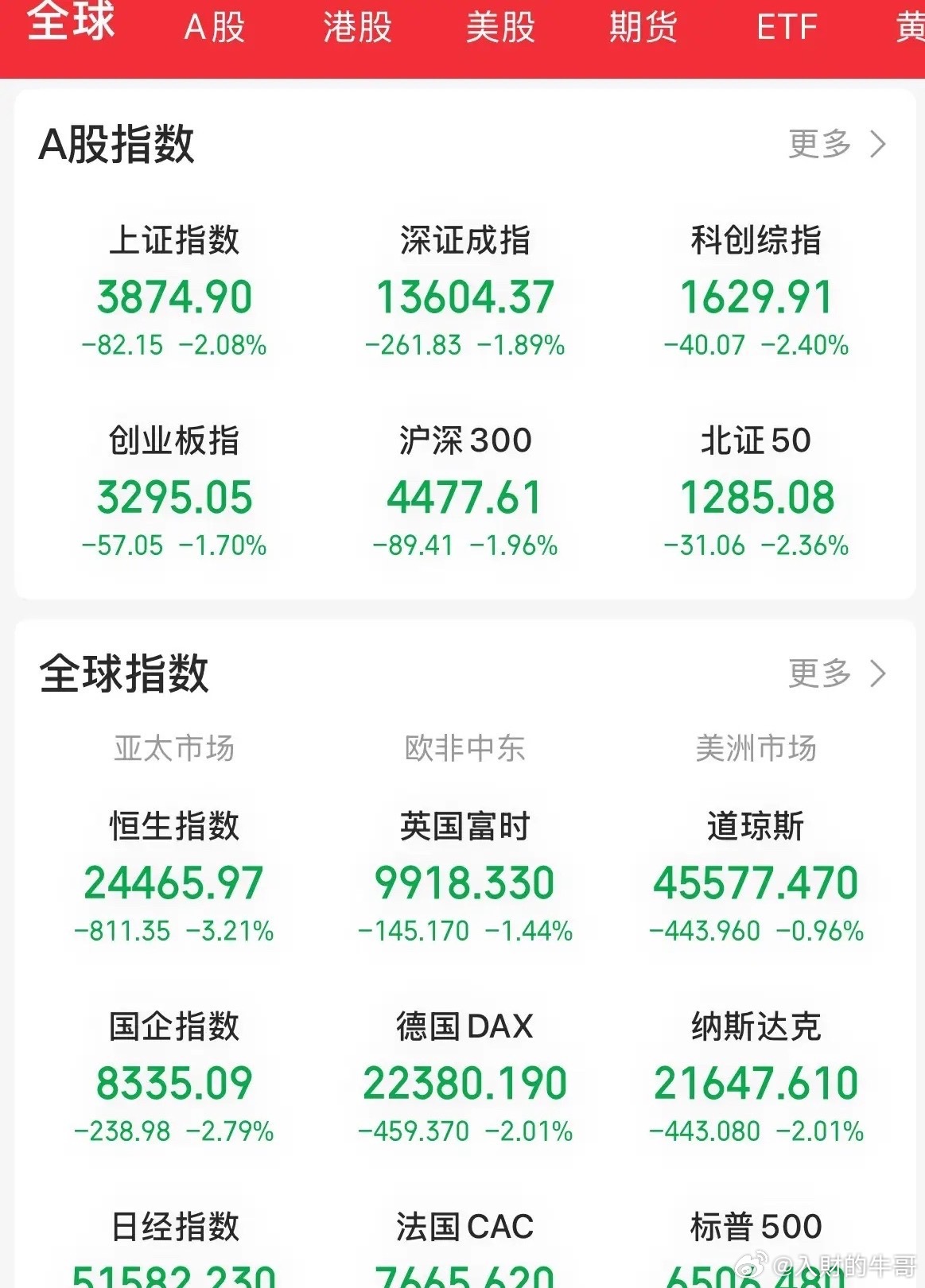This screenshot has height=1288, width=925.
Task: Expand the 全球指数 more section chevron
Action: click(878, 673)
